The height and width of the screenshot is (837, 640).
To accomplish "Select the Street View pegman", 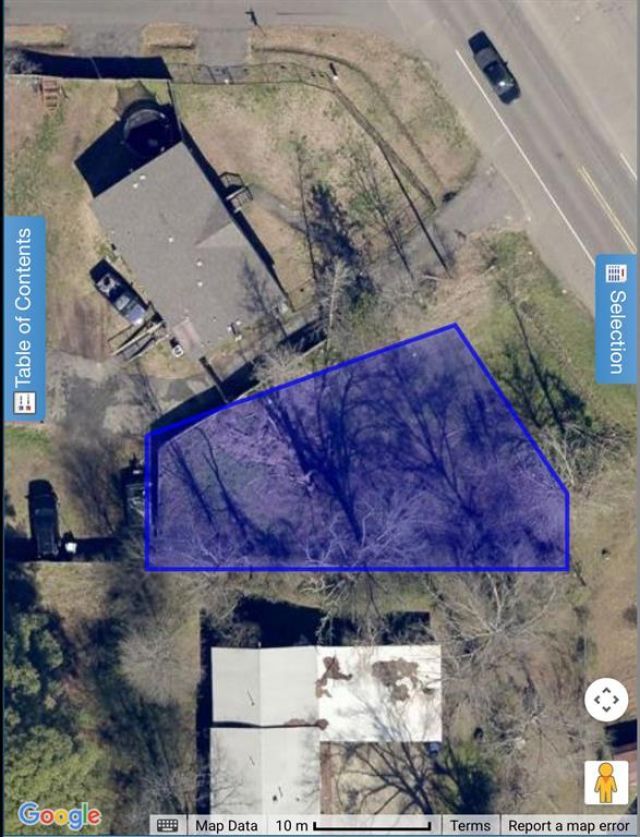I will 606,781.
